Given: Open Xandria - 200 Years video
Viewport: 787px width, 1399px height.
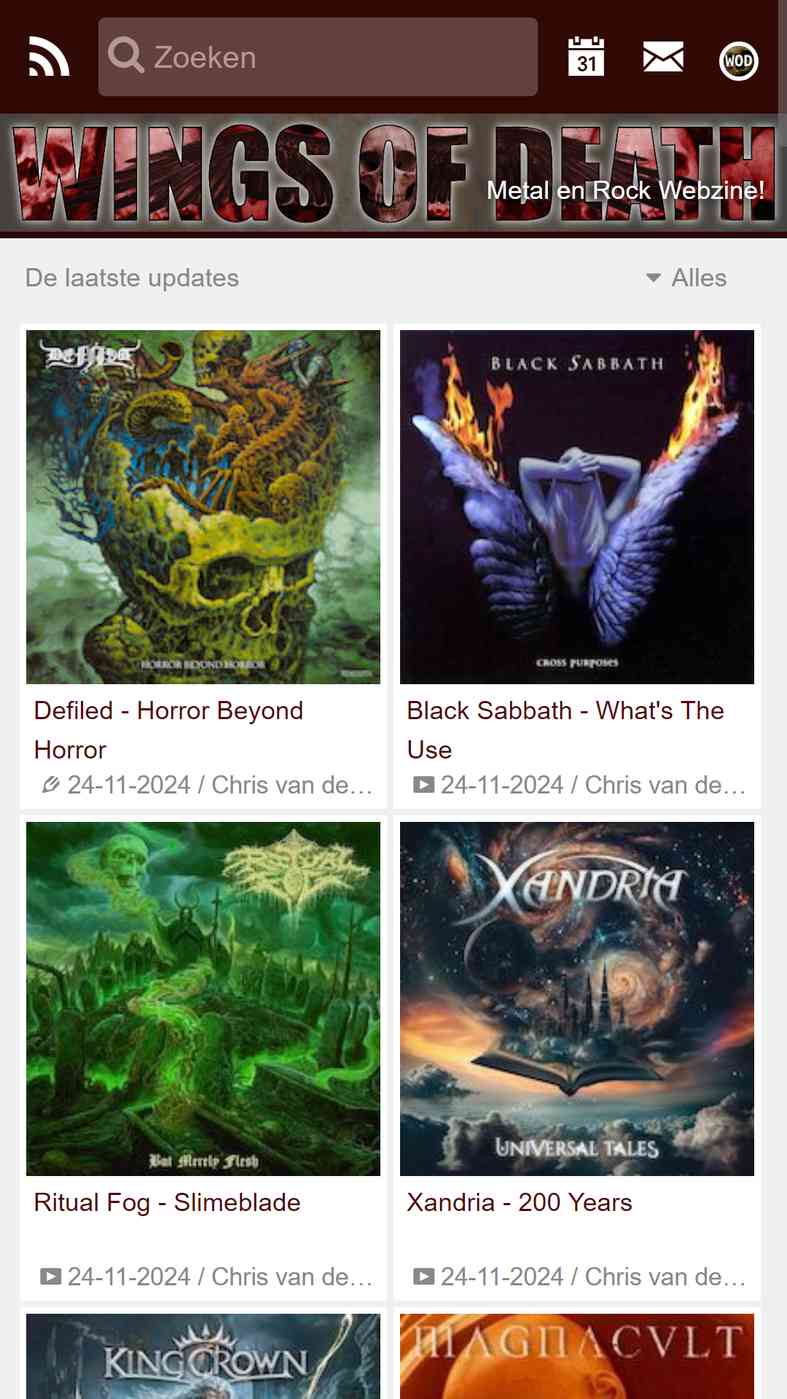Looking at the screenshot, I should pos(519,1202).
